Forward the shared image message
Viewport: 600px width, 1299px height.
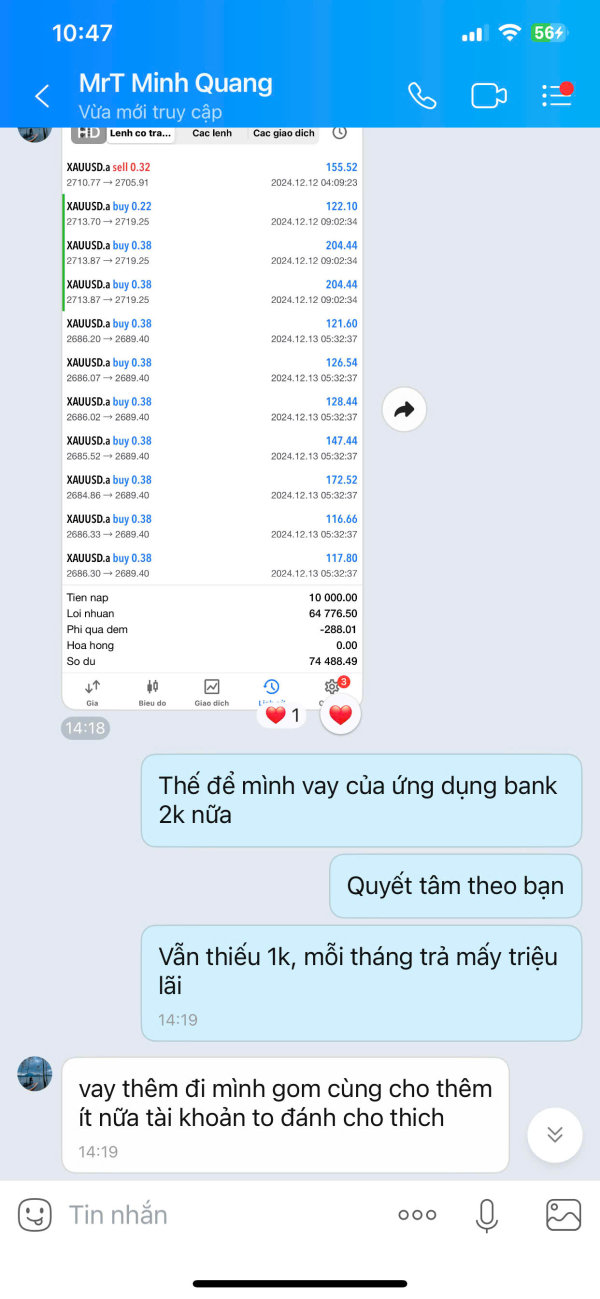click(404, 409)
